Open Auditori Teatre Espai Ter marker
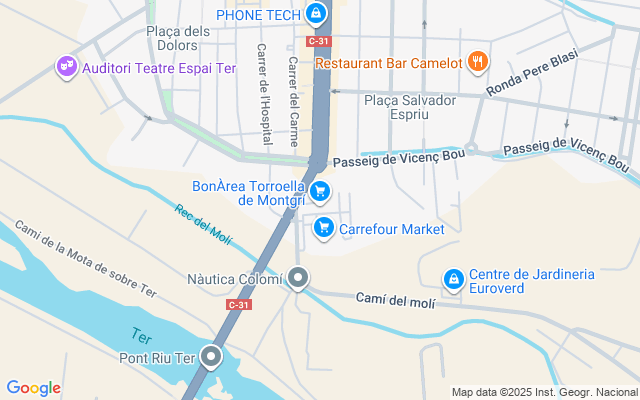This screenshot has height=400, width=640. click(x=67, y=67)
